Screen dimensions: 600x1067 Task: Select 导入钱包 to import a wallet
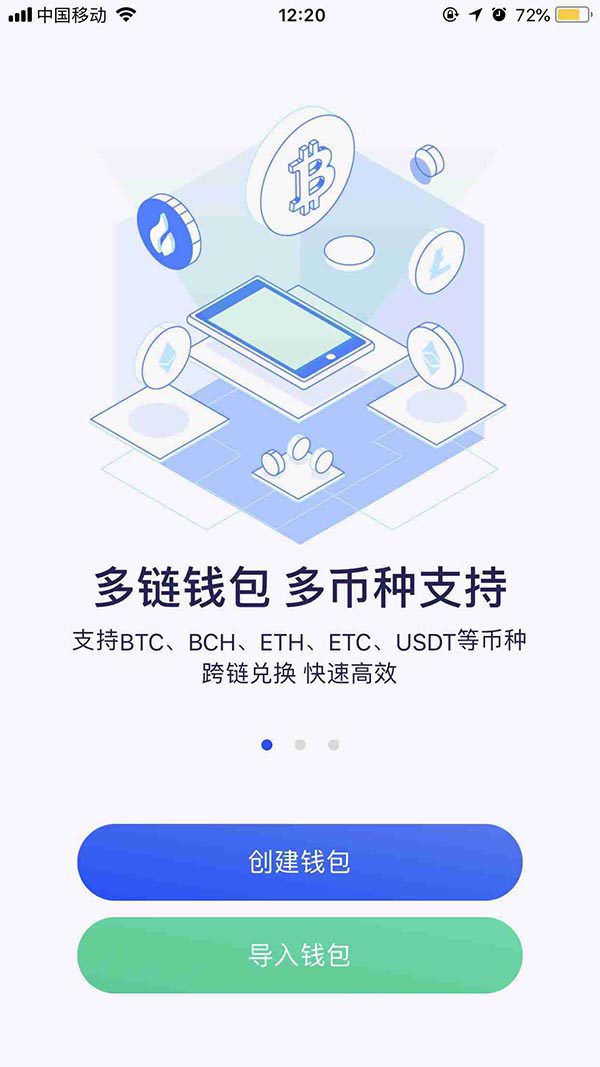point(299,955)
